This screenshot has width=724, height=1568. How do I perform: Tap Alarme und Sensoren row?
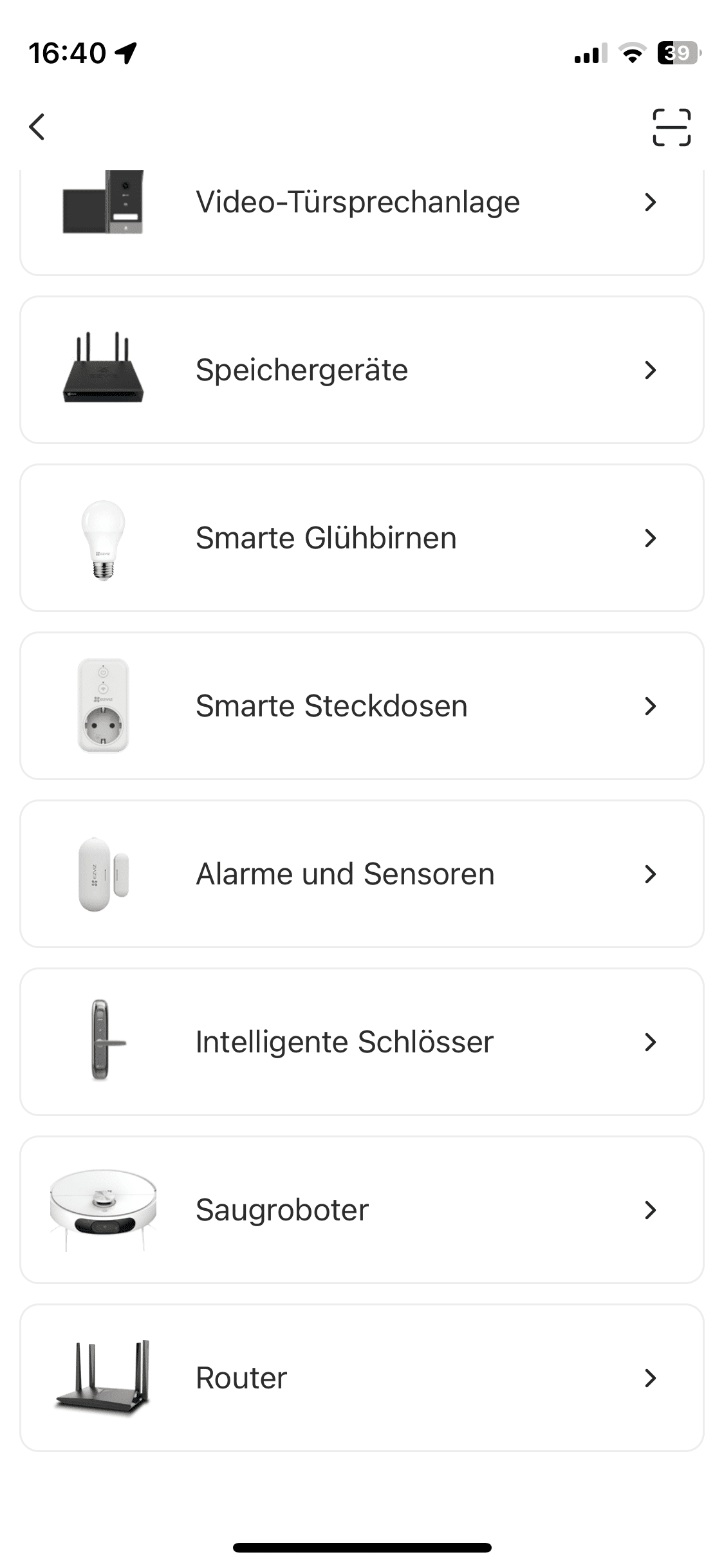point(361,874)
